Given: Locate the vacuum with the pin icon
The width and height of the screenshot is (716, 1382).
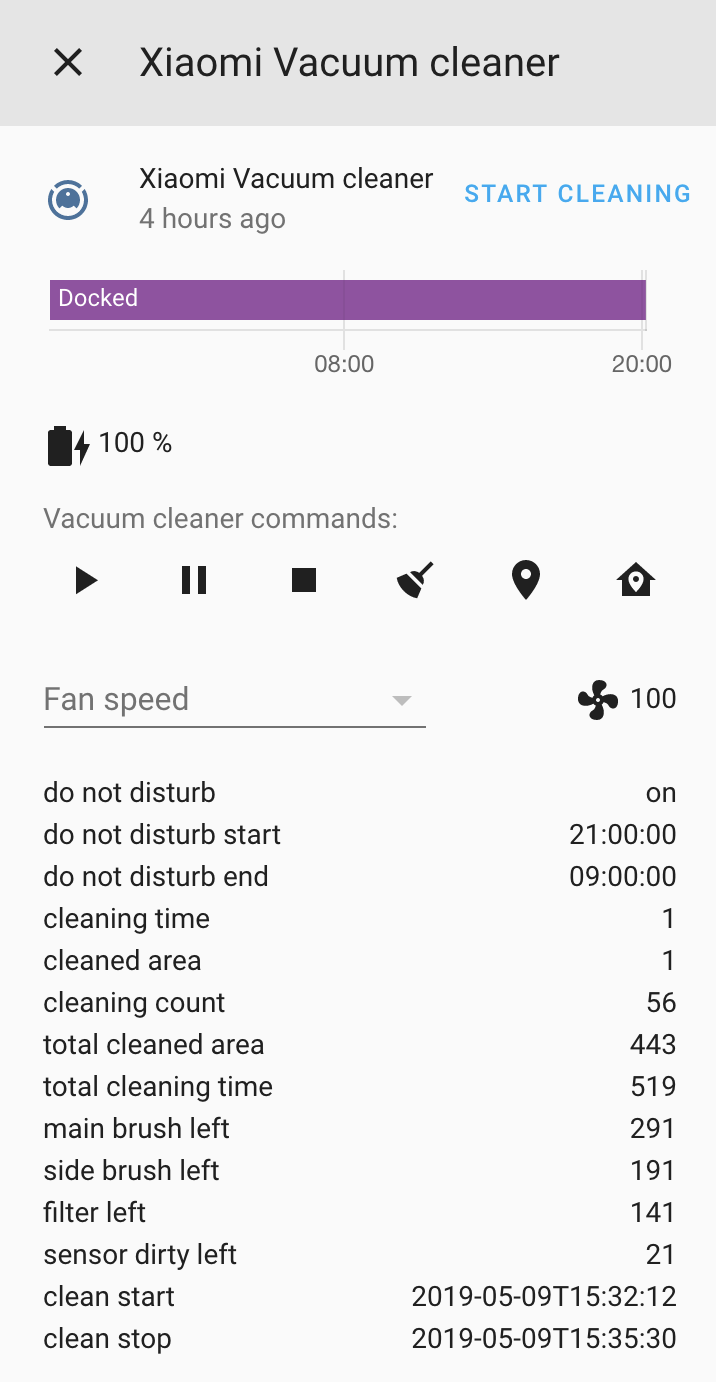Looking at the screenshot, I should coord(526,580).
